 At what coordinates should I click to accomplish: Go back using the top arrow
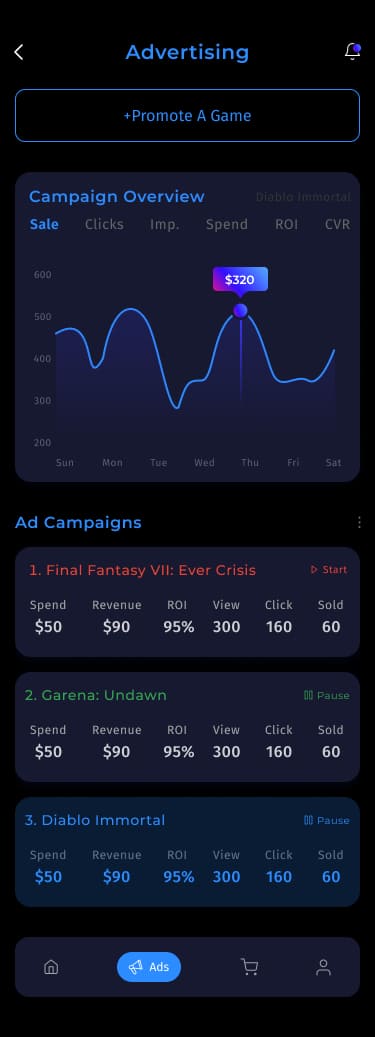click(19, 52)
